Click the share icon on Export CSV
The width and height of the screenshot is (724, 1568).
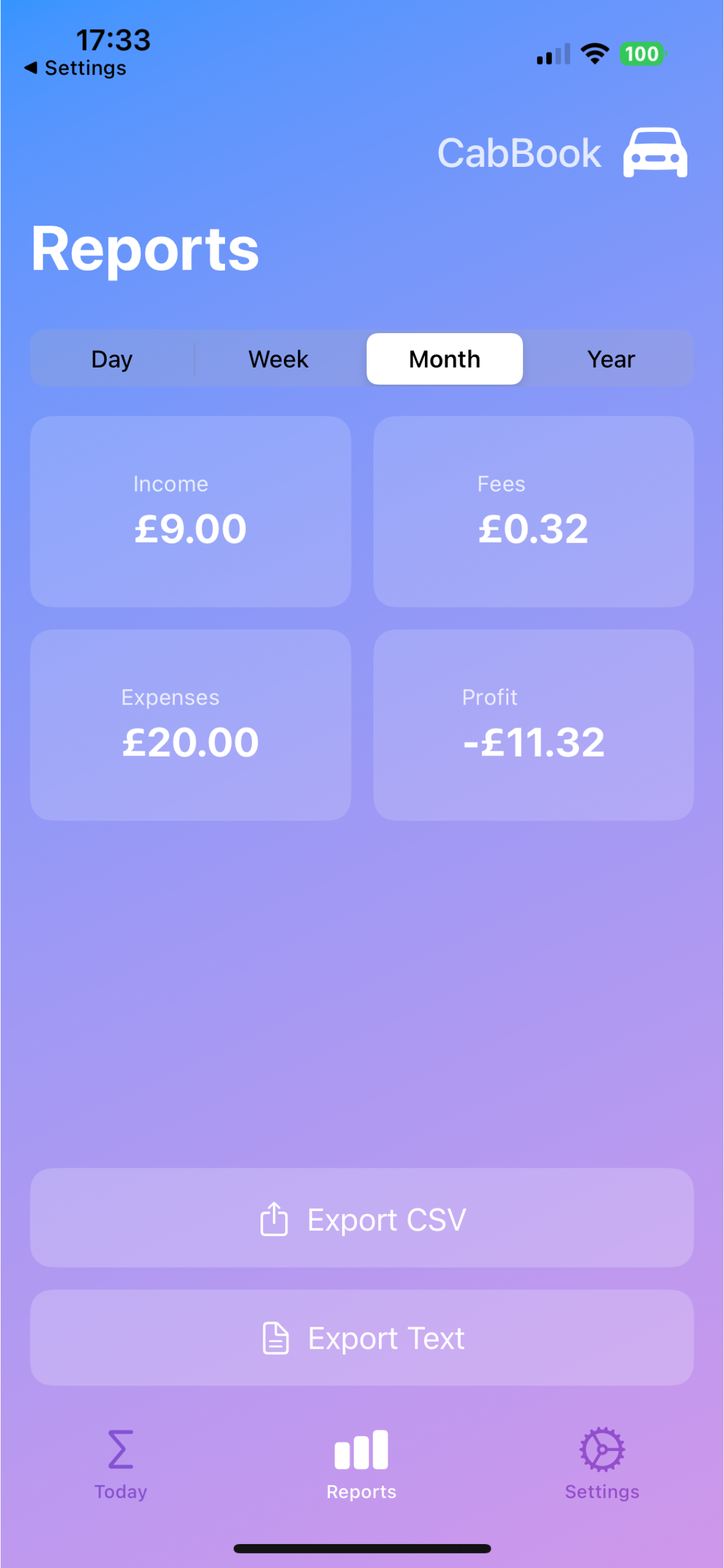click(x=275, y=1219)
